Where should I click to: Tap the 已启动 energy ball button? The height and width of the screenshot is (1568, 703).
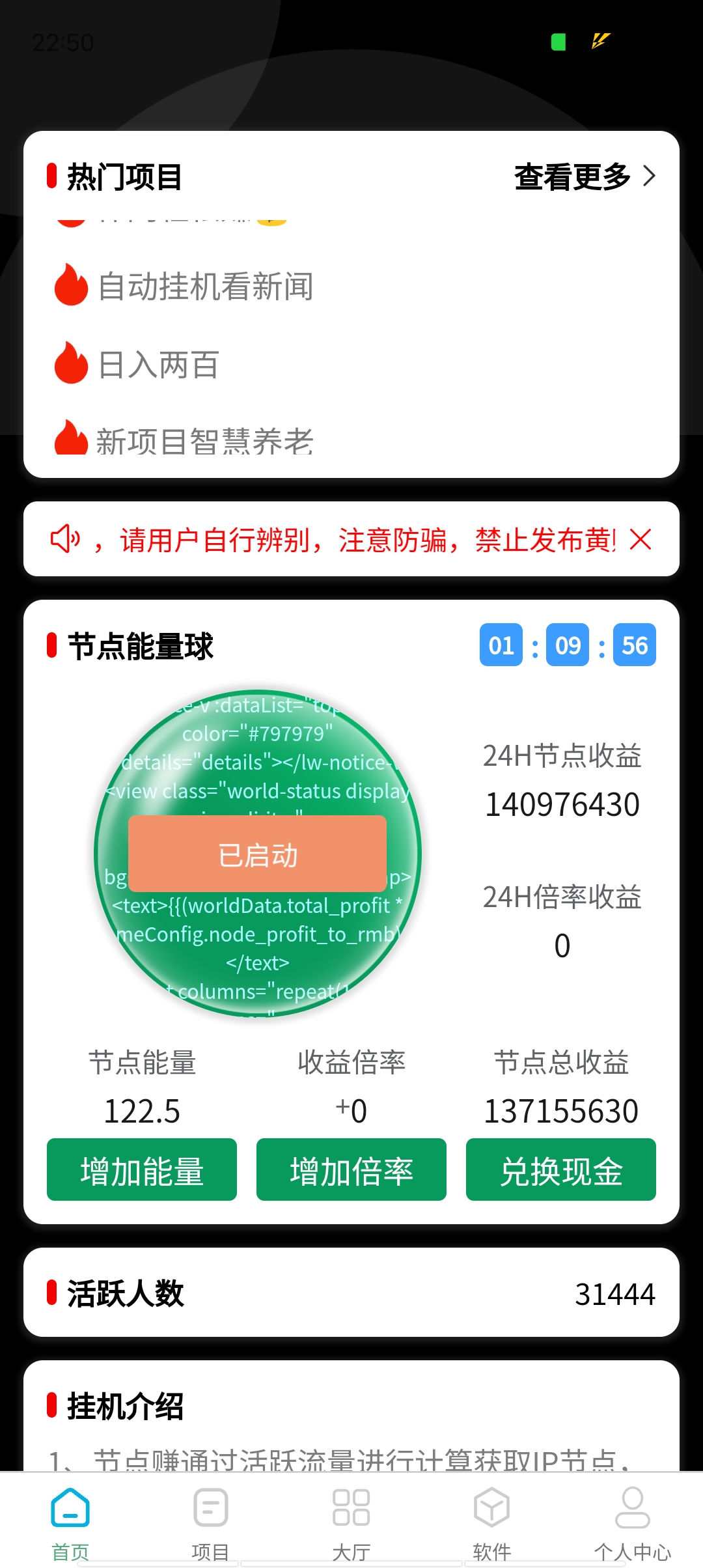click(x=257, y=854)
